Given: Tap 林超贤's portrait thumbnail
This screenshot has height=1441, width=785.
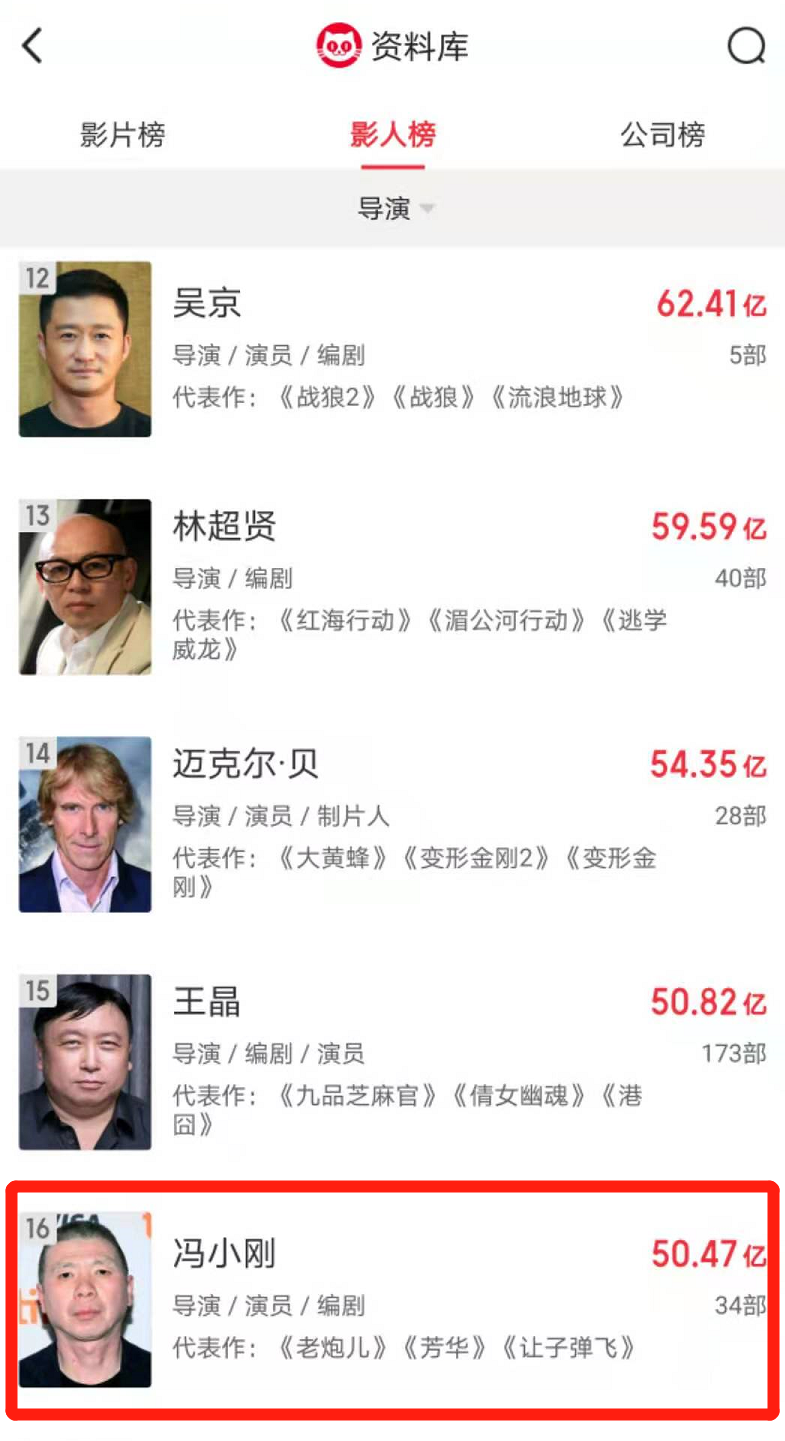Looking at the screenshot, I should click(x=85, y=585).
